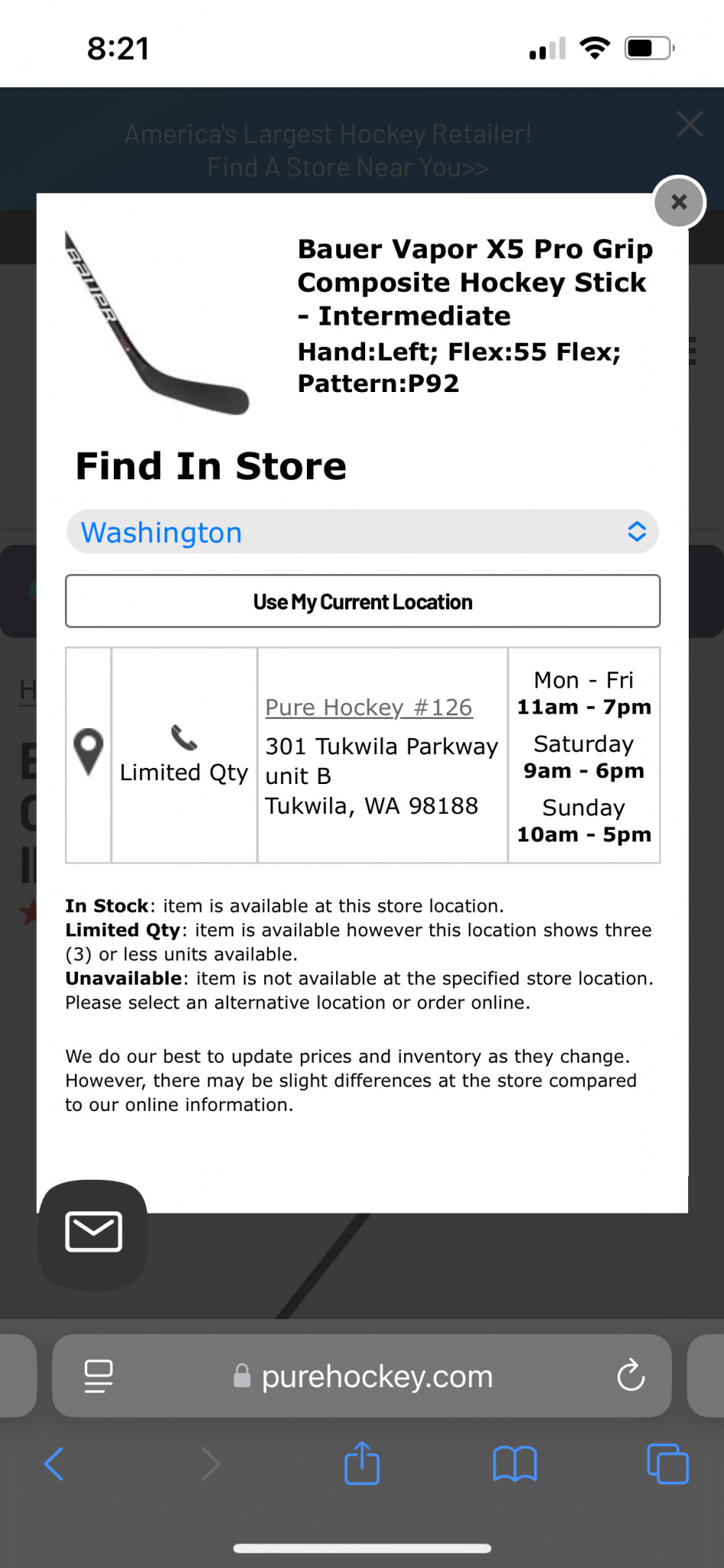Dismiss the store finder top banner
This screenshot has width=724, height=1568.
click(690, 124)
